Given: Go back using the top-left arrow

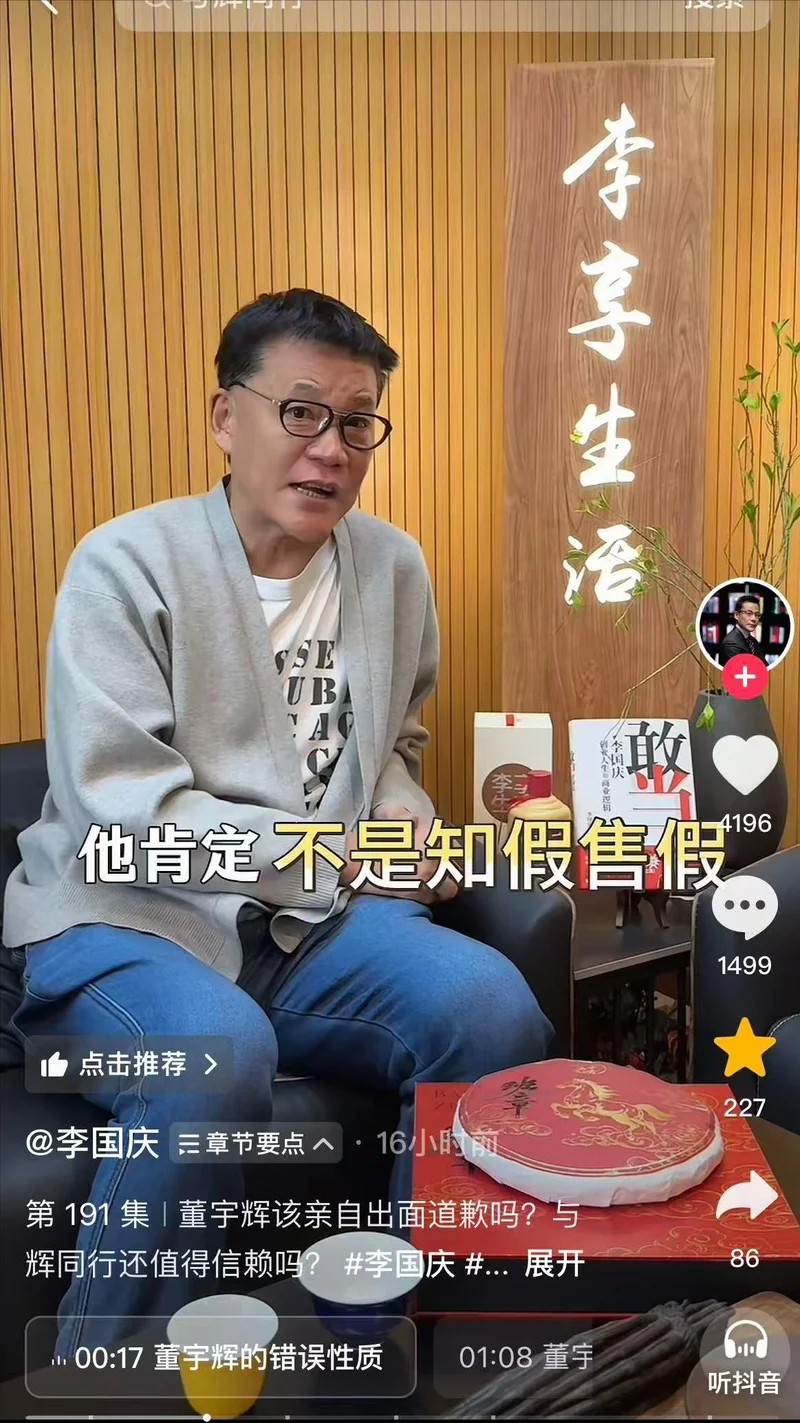Looking at the screenshot, I should tap(45, 6).
